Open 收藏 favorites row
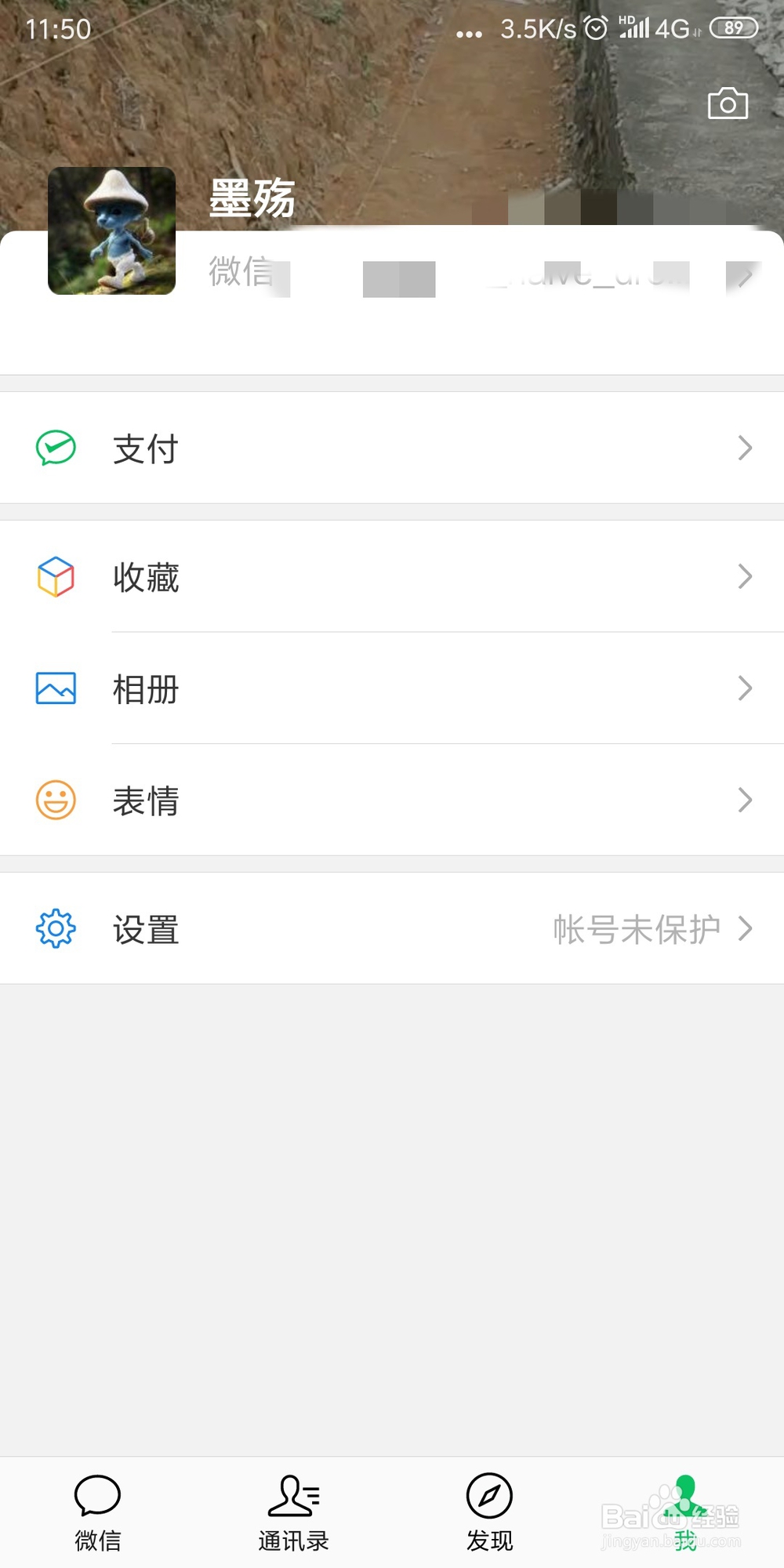The image size is (784, 1568). 392,576
